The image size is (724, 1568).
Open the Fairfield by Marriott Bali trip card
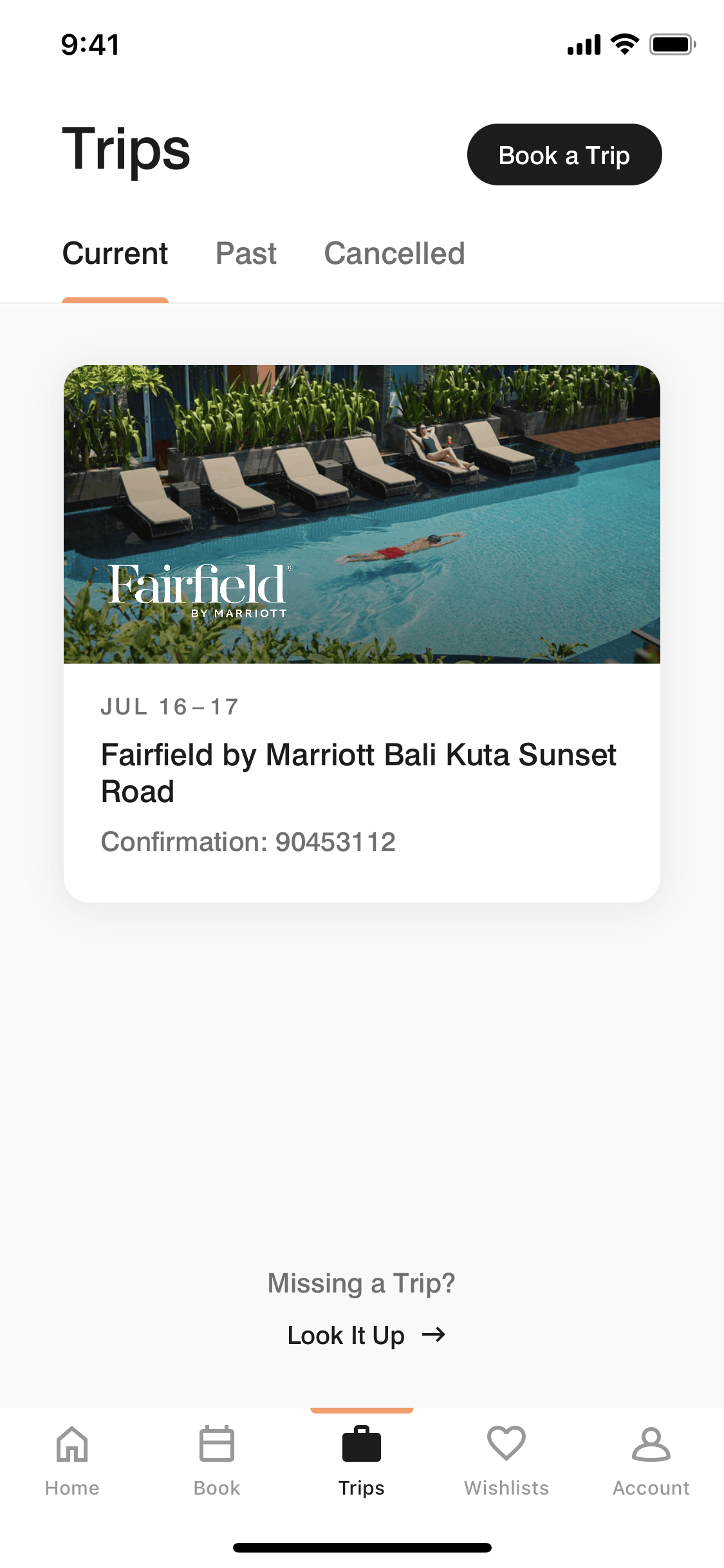pos(362,633)
